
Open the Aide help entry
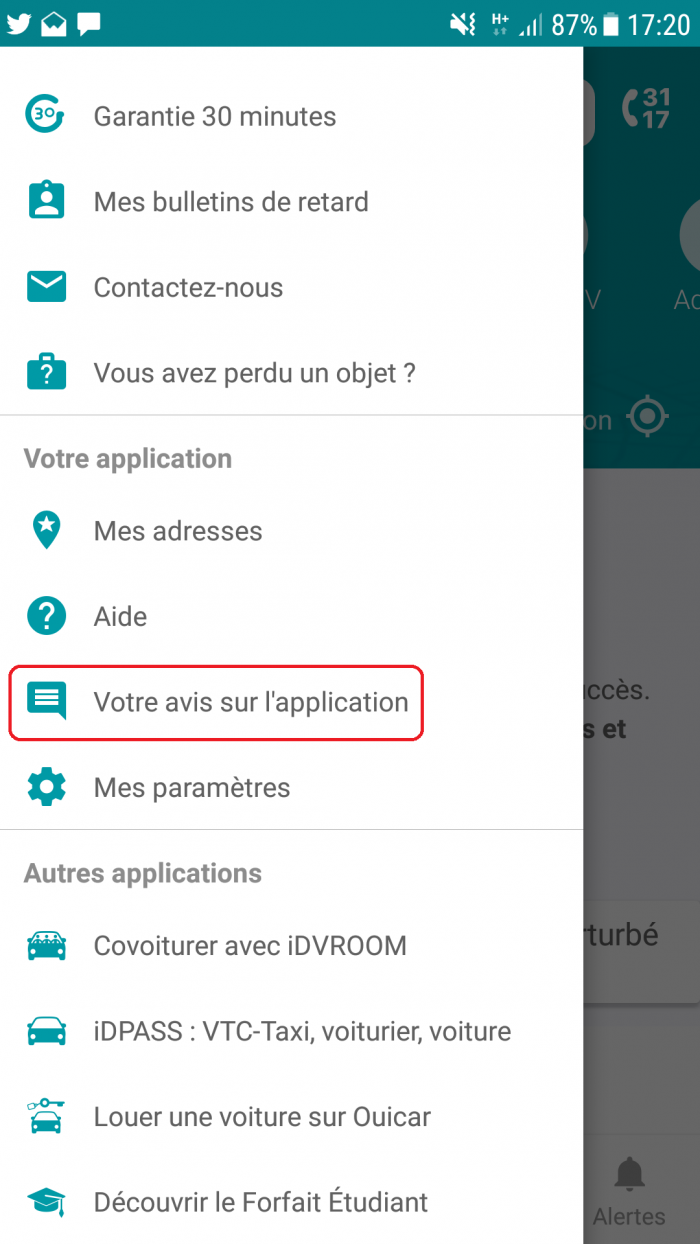[291, 617]
